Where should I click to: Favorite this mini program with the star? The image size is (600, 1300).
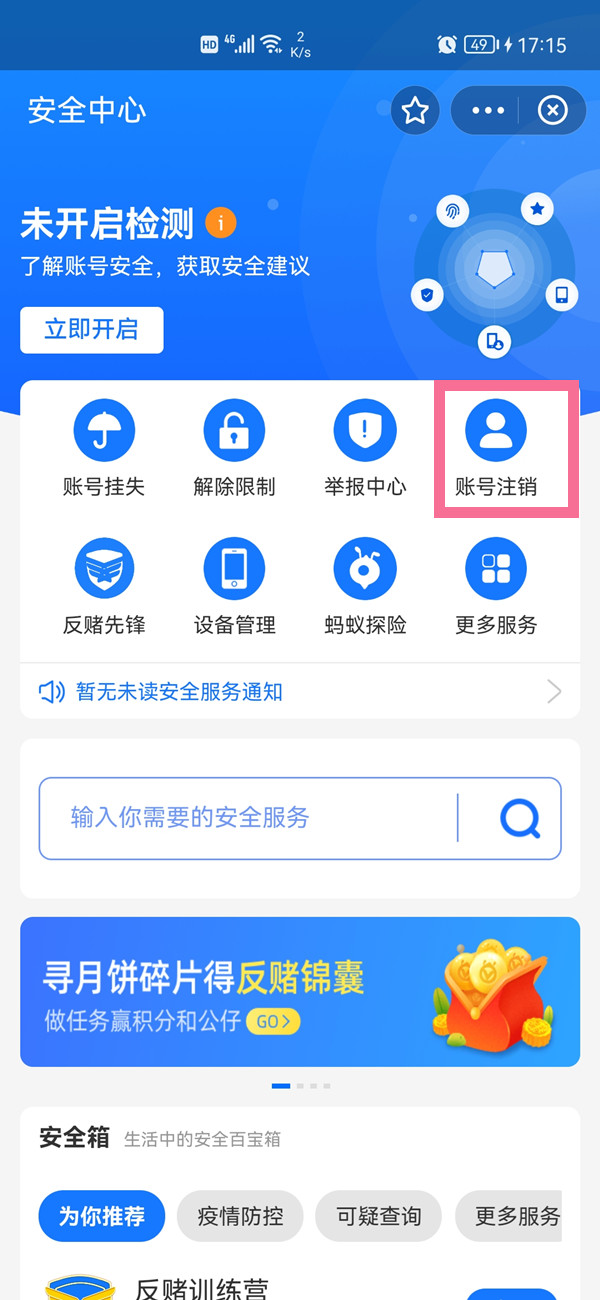pos(415,111)
